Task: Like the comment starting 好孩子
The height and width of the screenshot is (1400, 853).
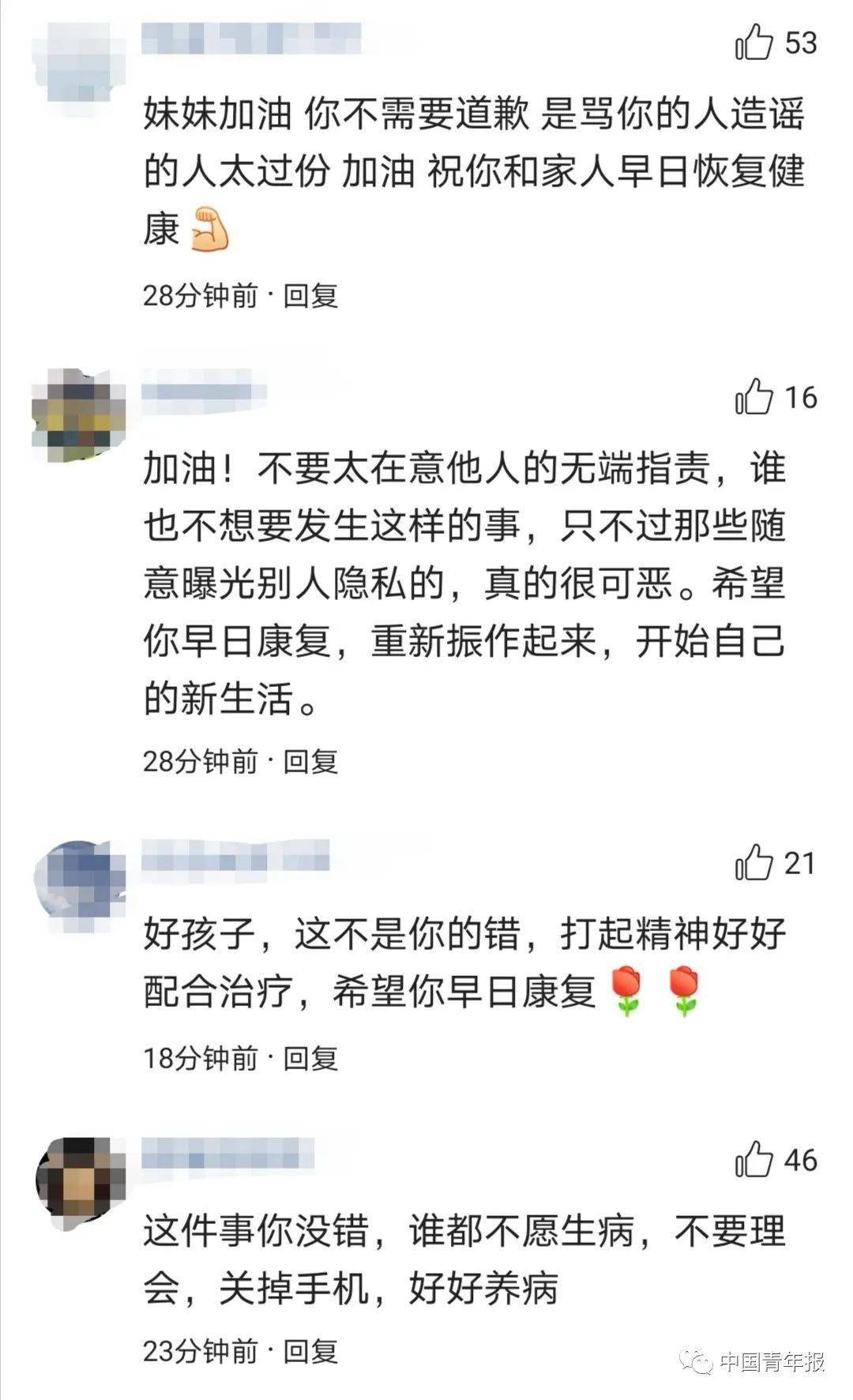Action: coord(754,862)
